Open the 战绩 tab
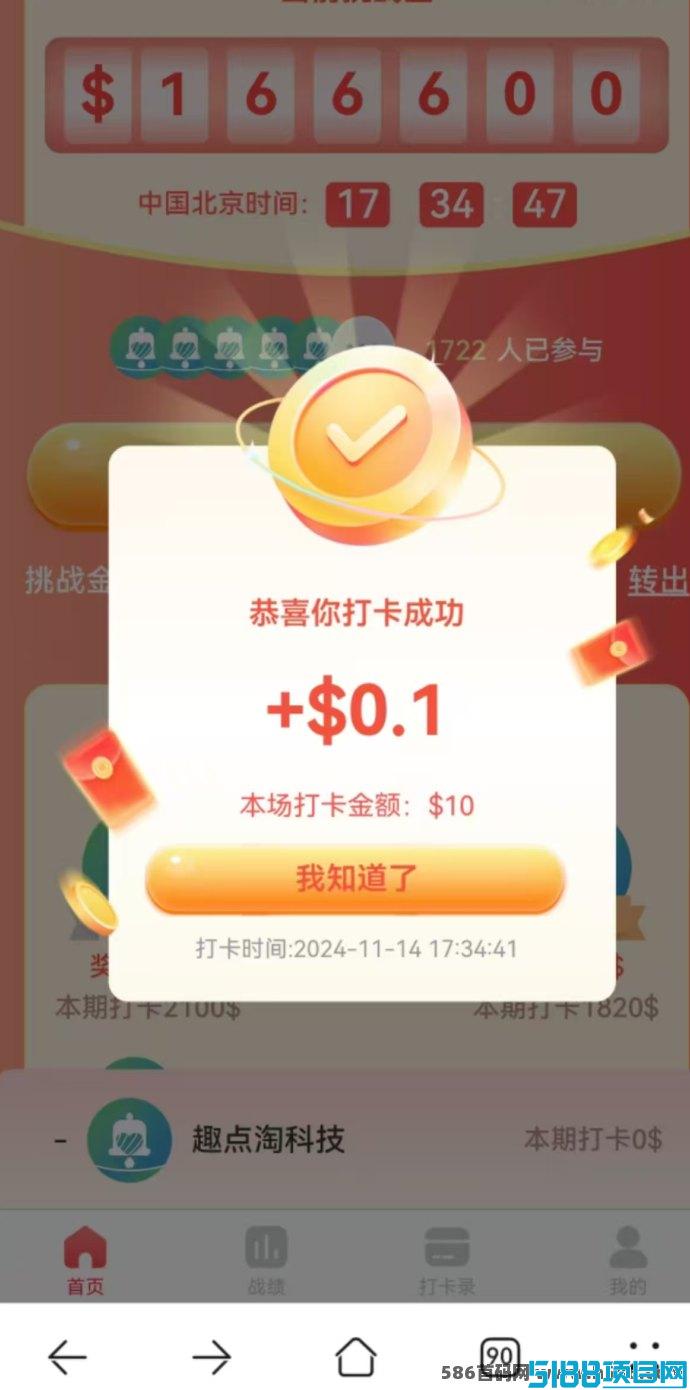 coord(266,1260)
